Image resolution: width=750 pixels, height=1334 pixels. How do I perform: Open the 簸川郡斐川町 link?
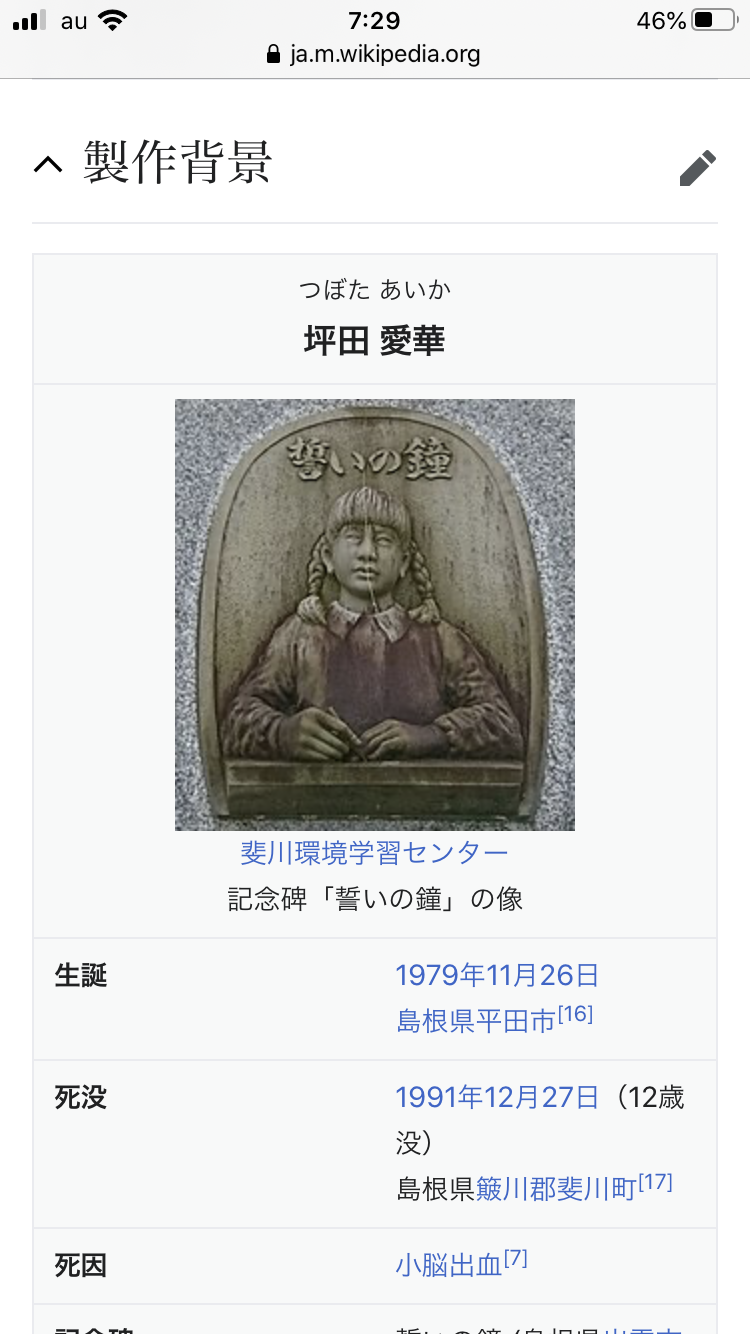click(x=556, y=1189)
